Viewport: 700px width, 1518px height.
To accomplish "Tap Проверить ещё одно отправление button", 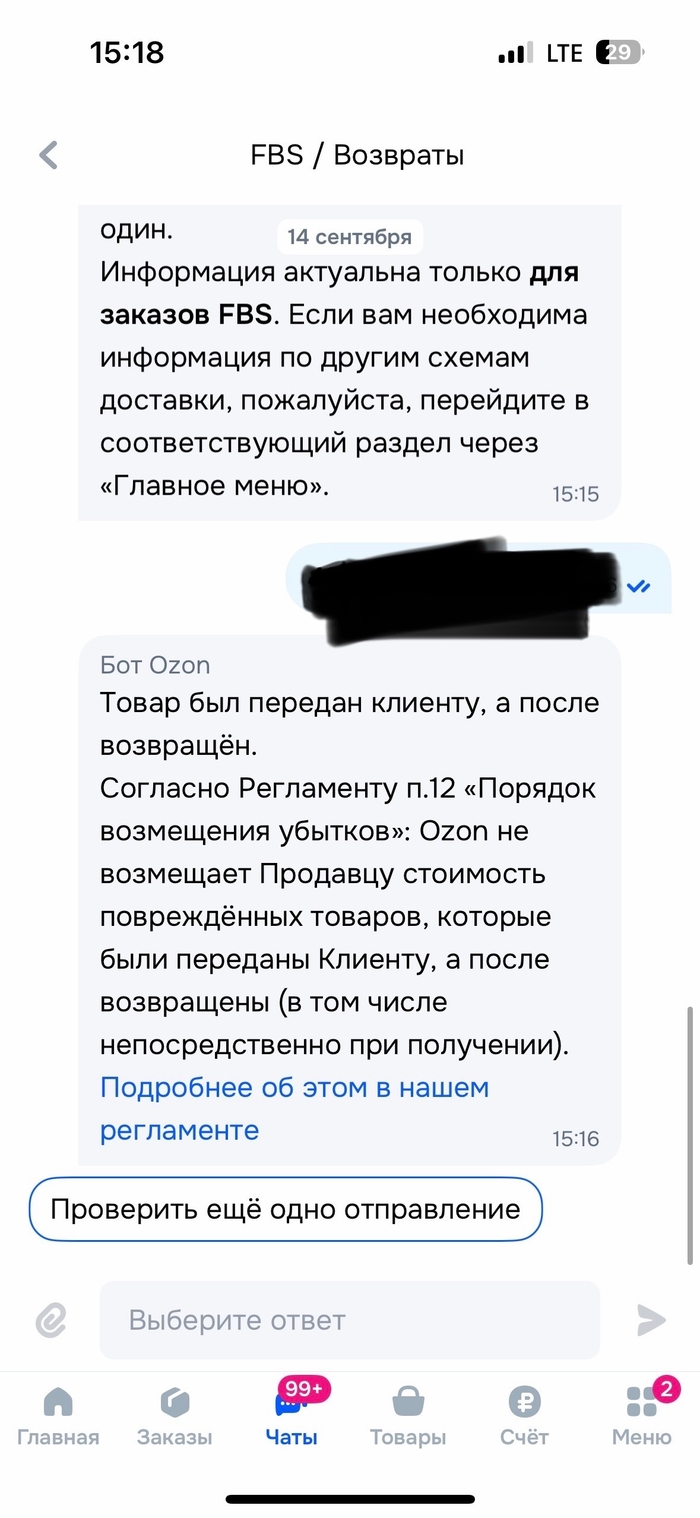I will 285,1209.
